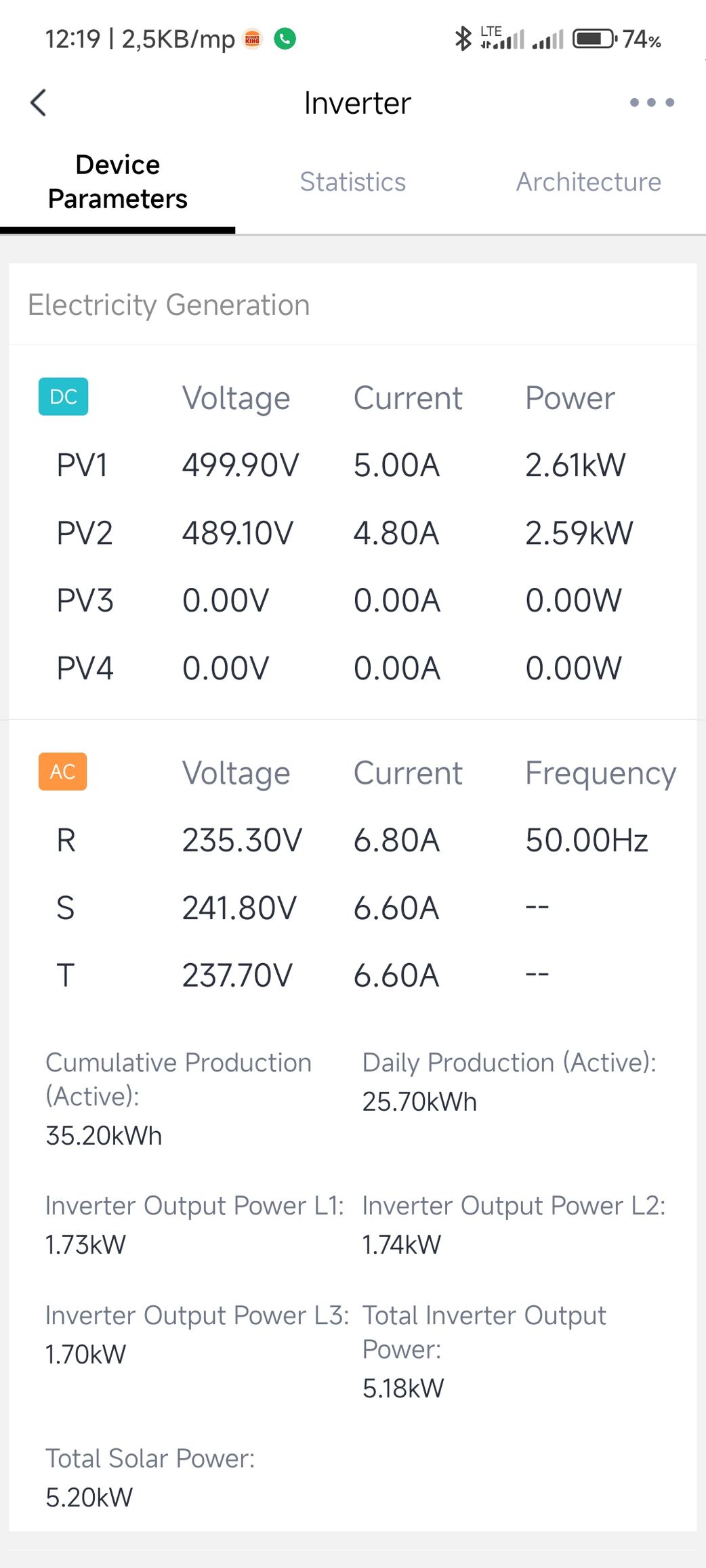Go back from the Inverter screen
706x1568 pixels.
(39, 103)
